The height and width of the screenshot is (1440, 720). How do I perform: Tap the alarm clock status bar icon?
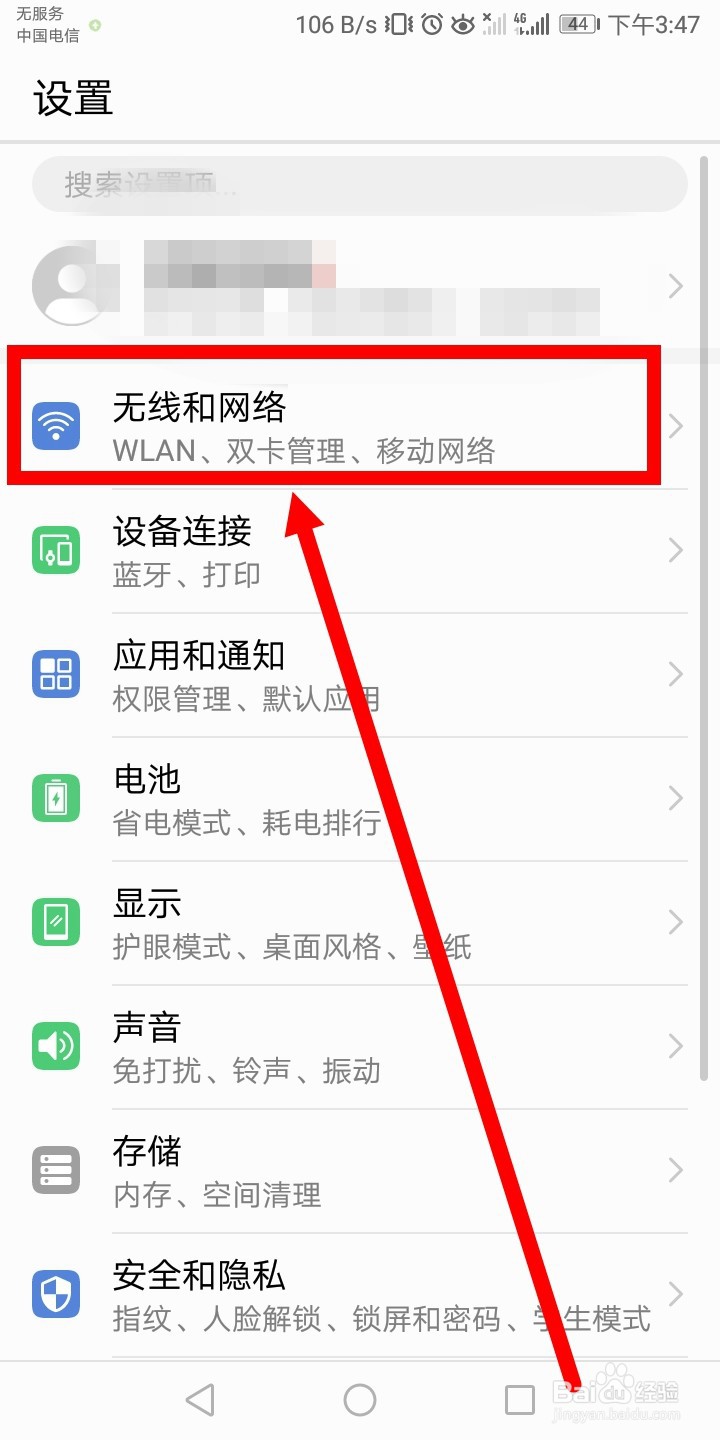pyautogui.click(x=432, y=24)
